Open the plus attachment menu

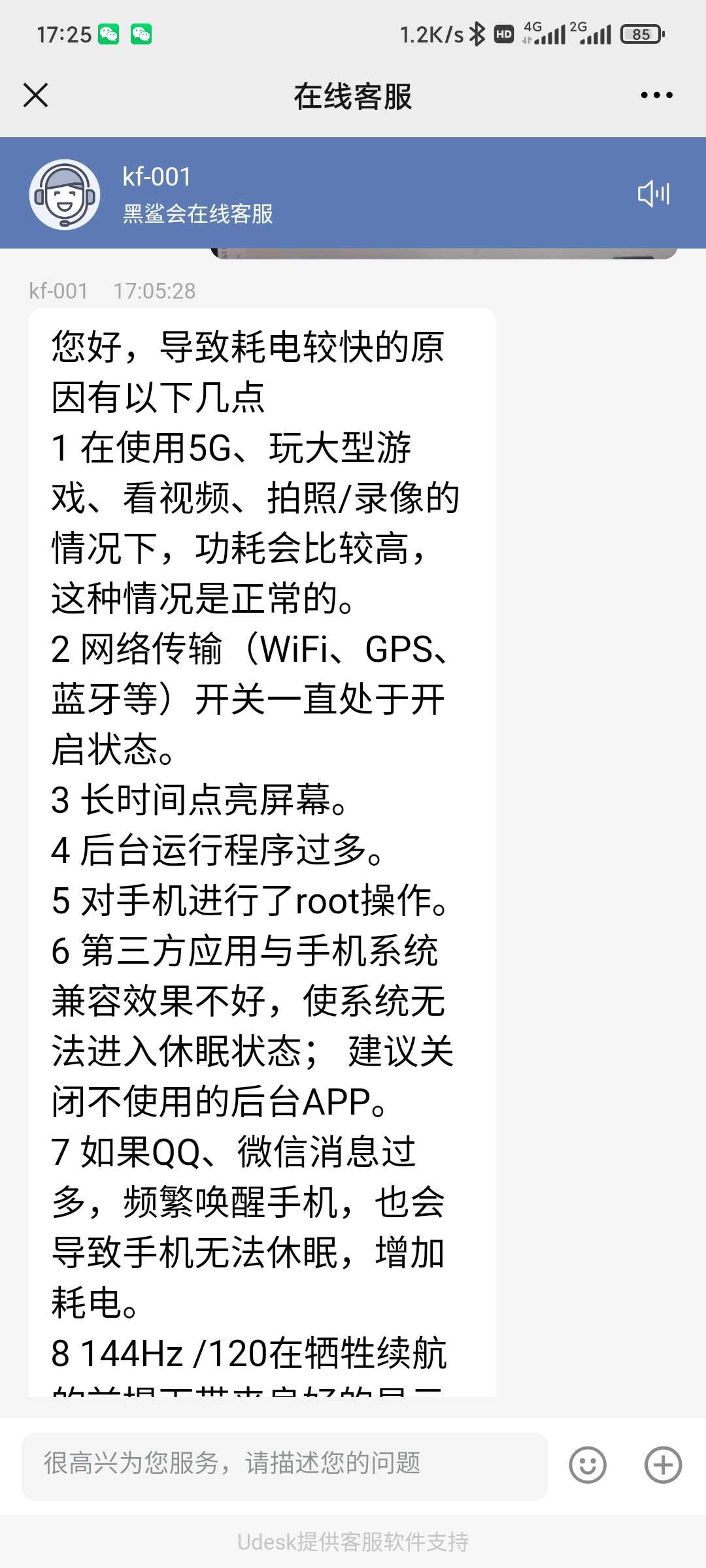[663, 1465]
